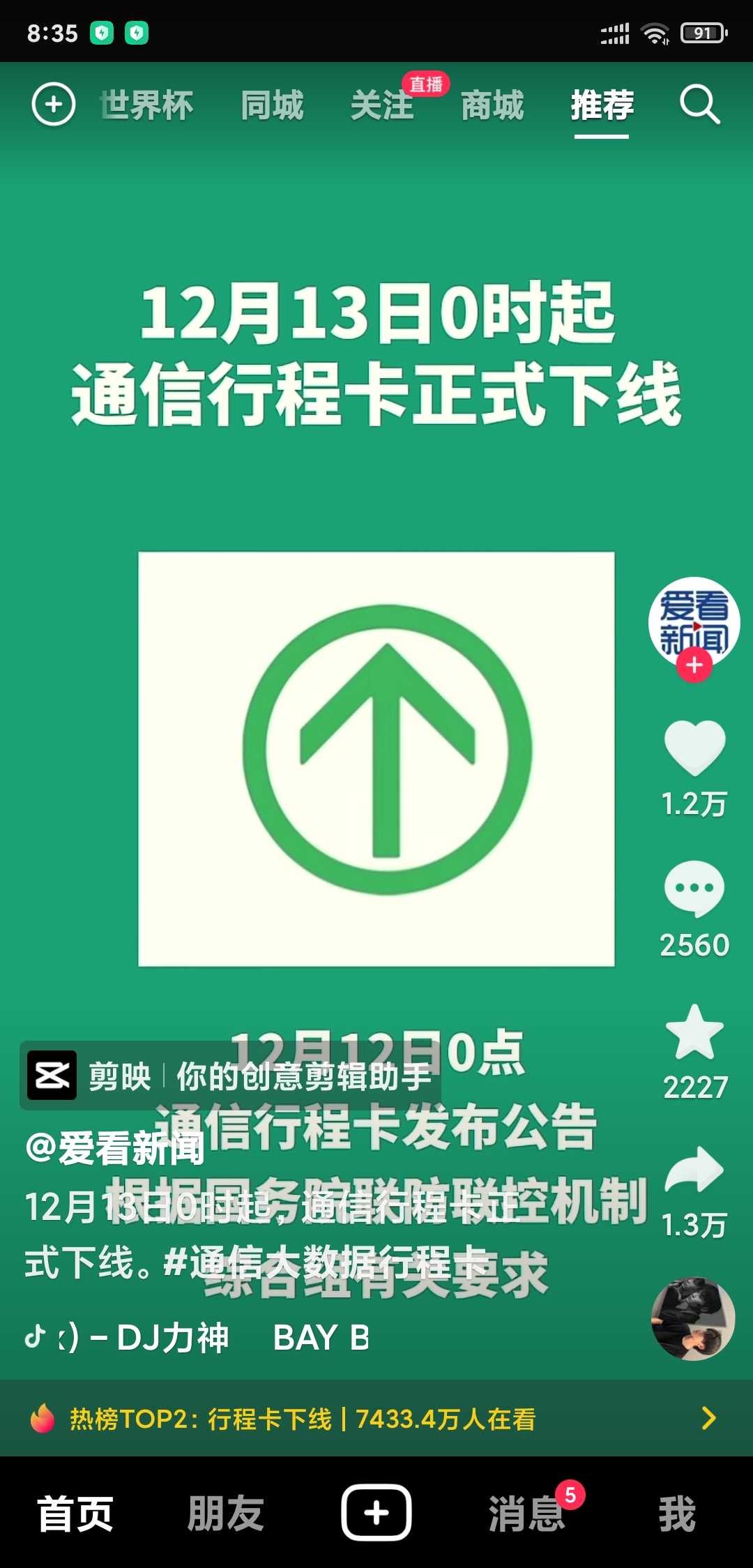Select the 推荐 tab
The height and width of the screenshot is (1568, 753).
(602, 105)
